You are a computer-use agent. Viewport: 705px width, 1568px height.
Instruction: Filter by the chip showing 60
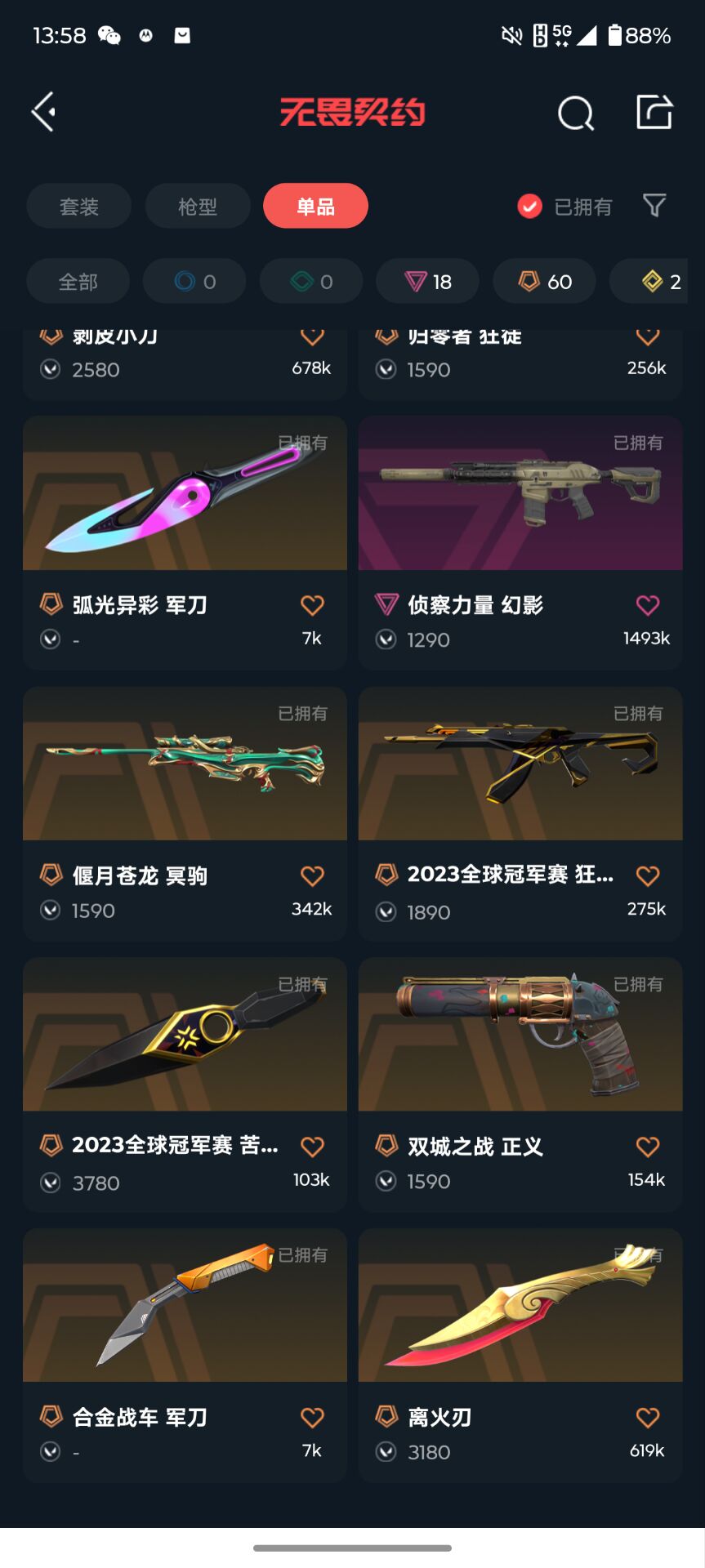coord(544,282)
